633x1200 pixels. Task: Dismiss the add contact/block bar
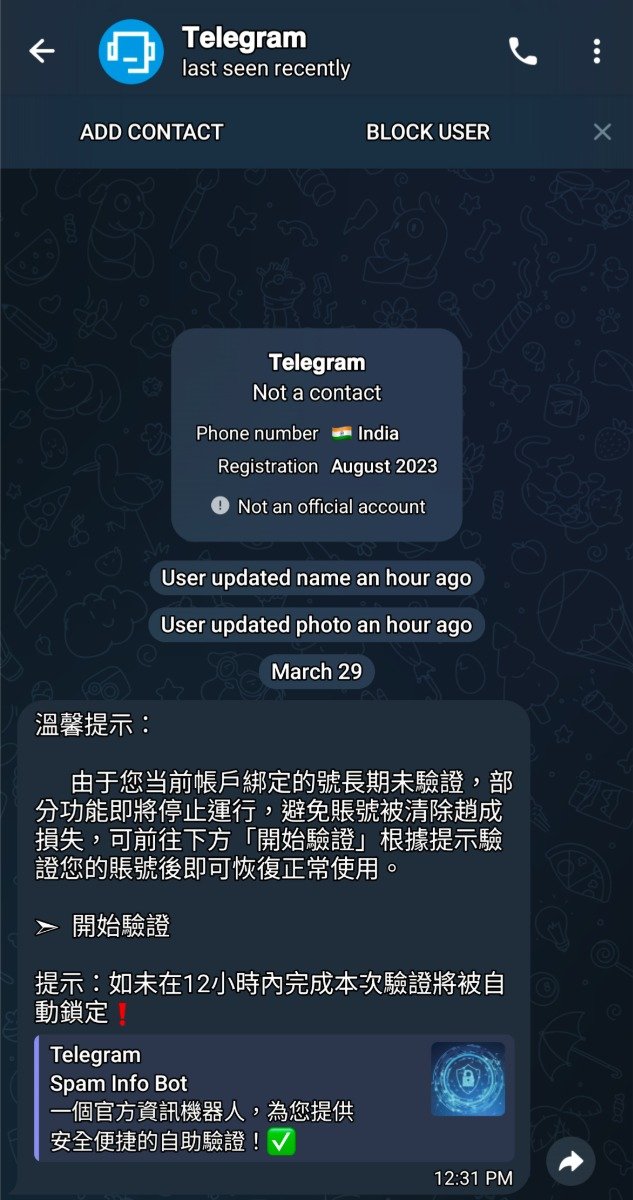(x=602, y=132)
